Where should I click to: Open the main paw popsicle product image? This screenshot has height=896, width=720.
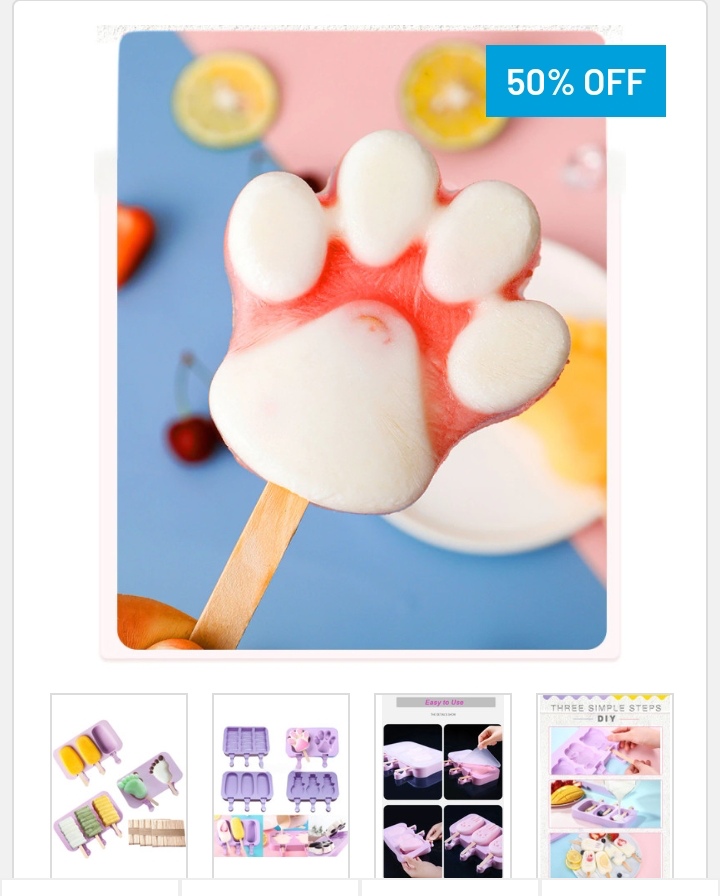[361, 340]
